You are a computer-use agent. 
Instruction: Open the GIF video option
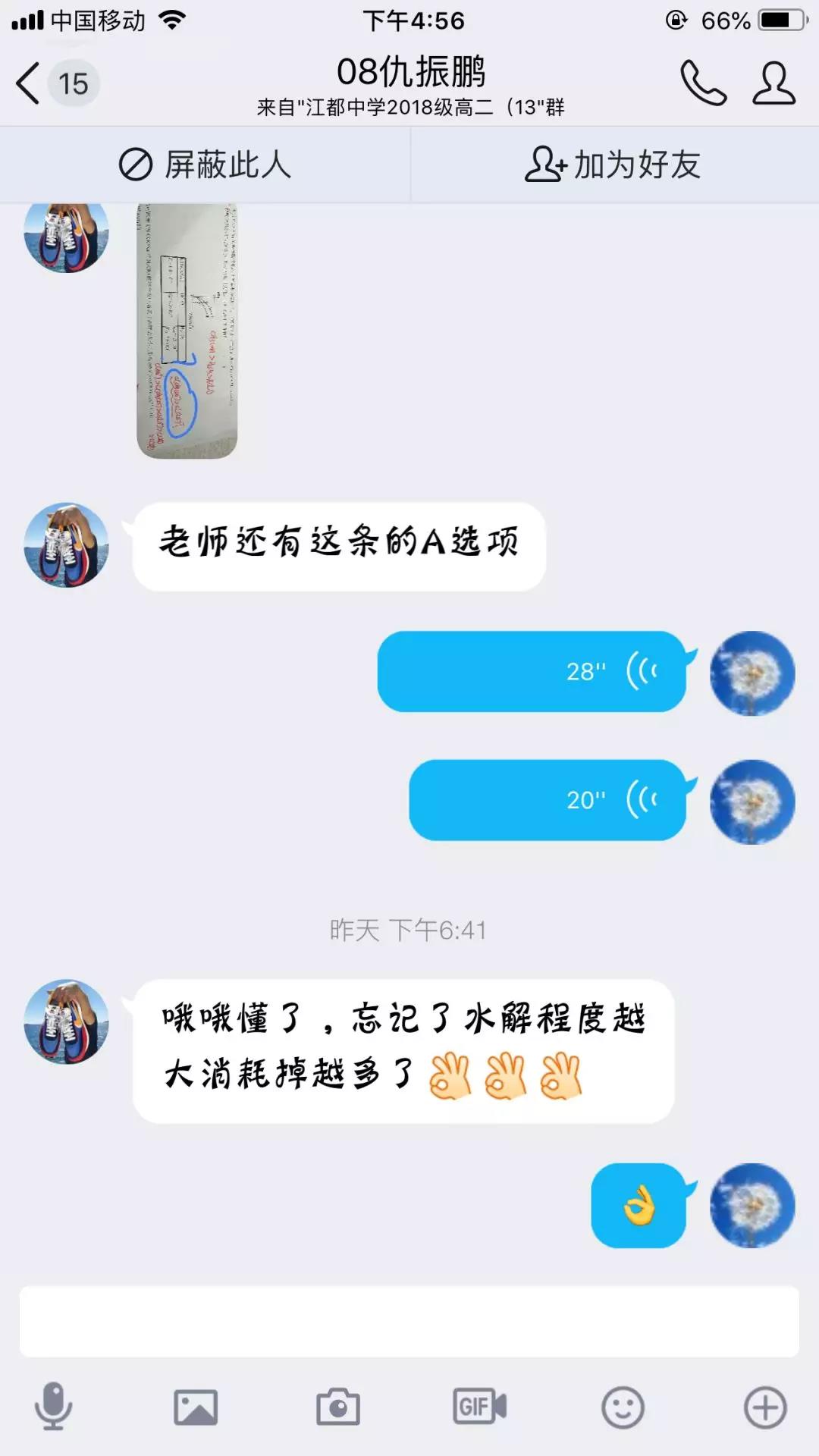point(479,1407)
